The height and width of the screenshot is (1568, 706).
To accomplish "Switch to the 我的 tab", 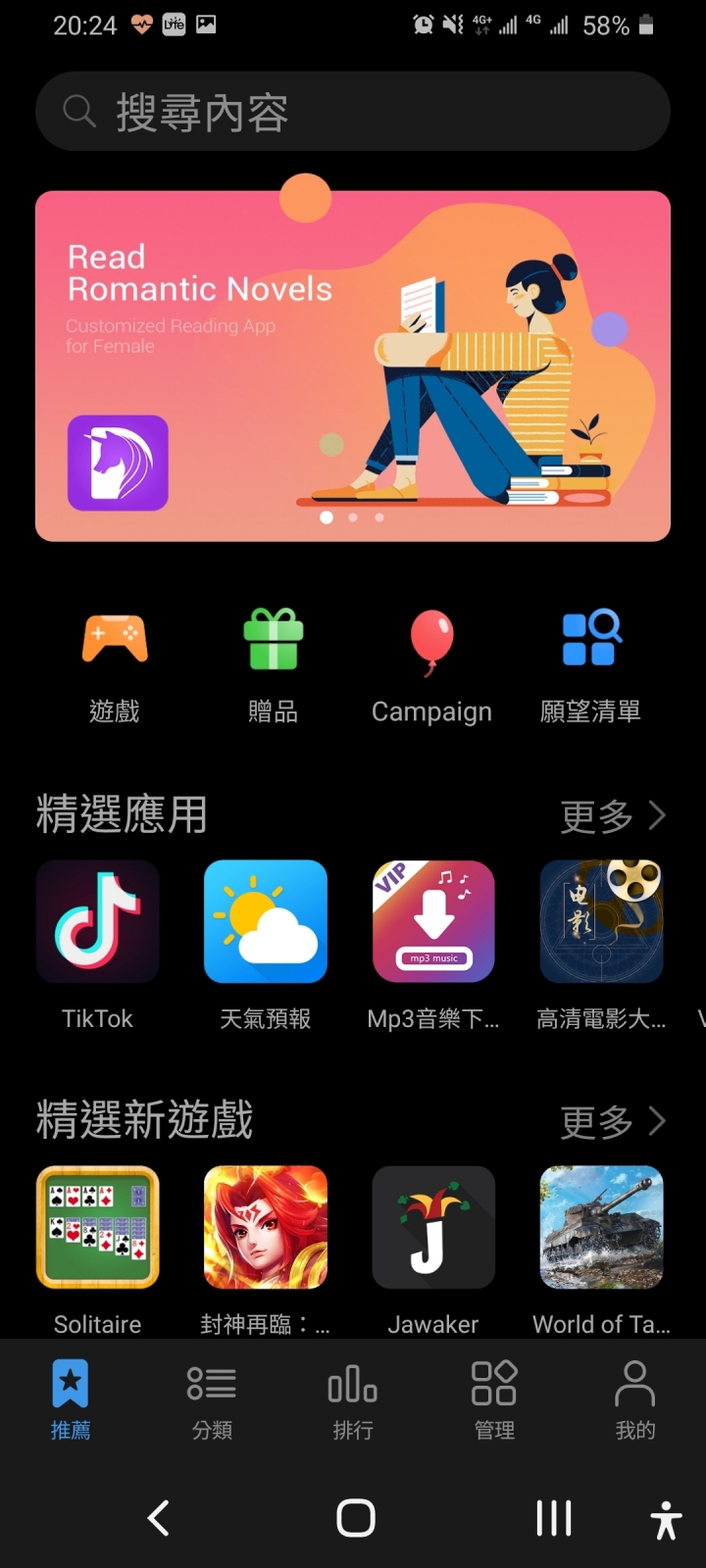I will [634, 1399].
